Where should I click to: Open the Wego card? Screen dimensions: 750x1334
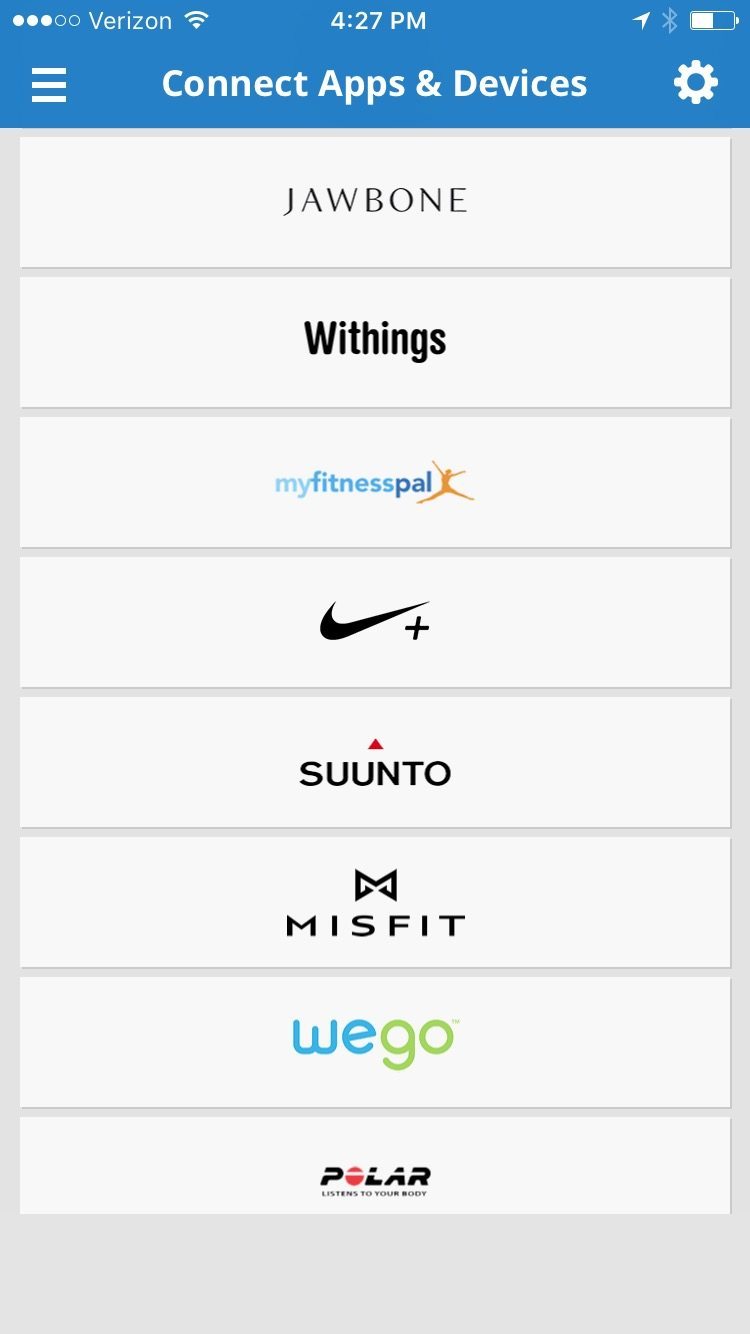(x=375, y=1042)
